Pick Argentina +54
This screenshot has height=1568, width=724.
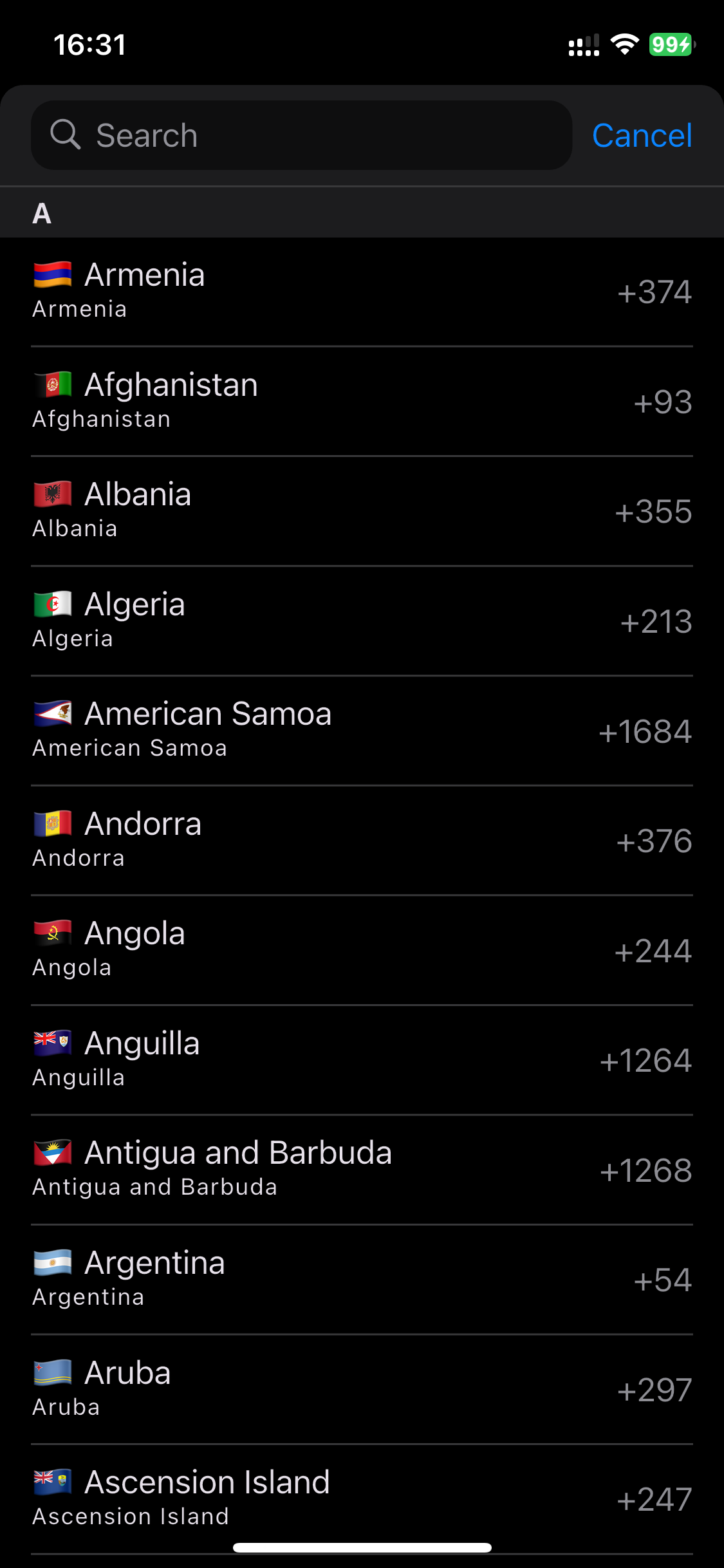coord(362,1280)
